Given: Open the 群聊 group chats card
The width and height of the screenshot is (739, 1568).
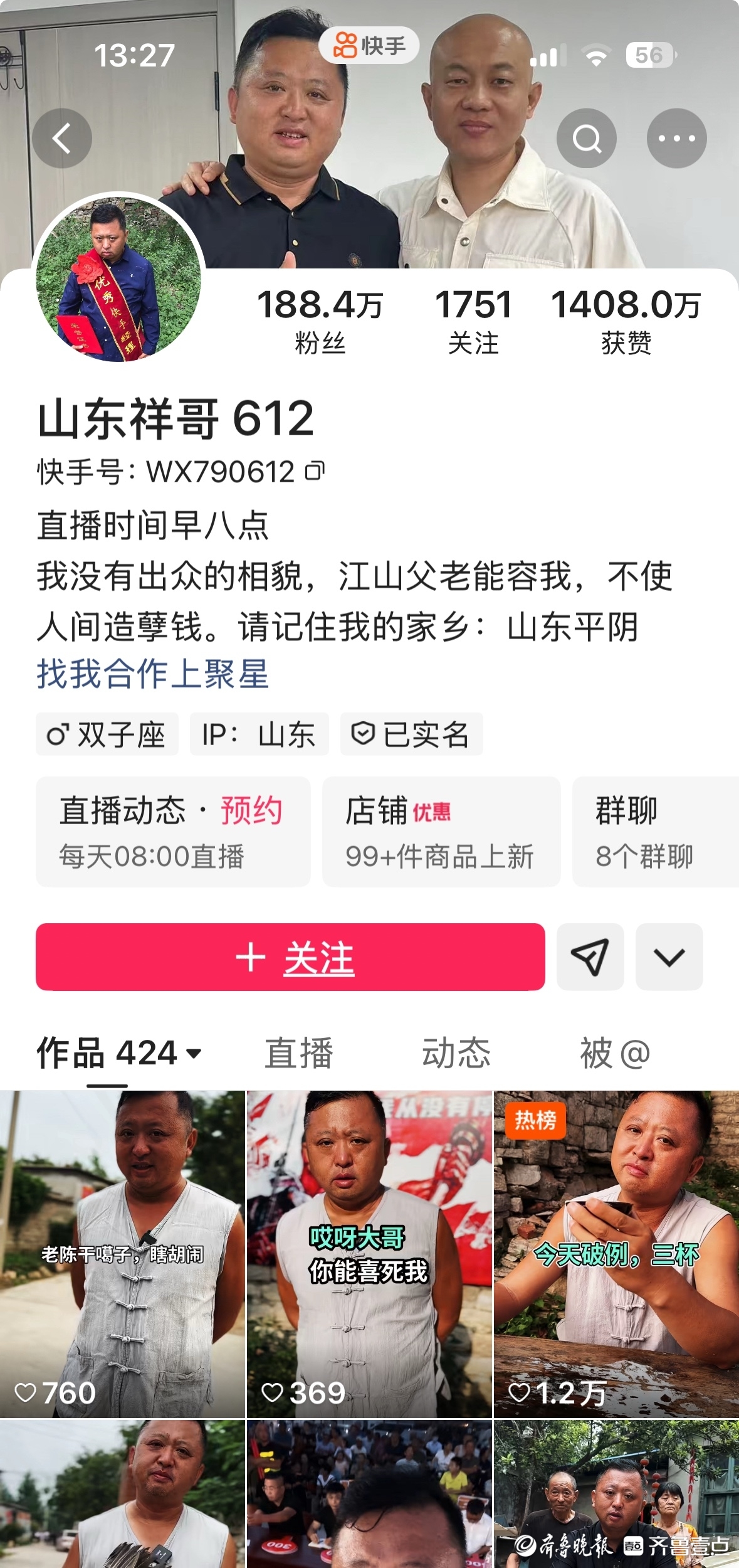Looking at the screenshot, I should (655, 832).
